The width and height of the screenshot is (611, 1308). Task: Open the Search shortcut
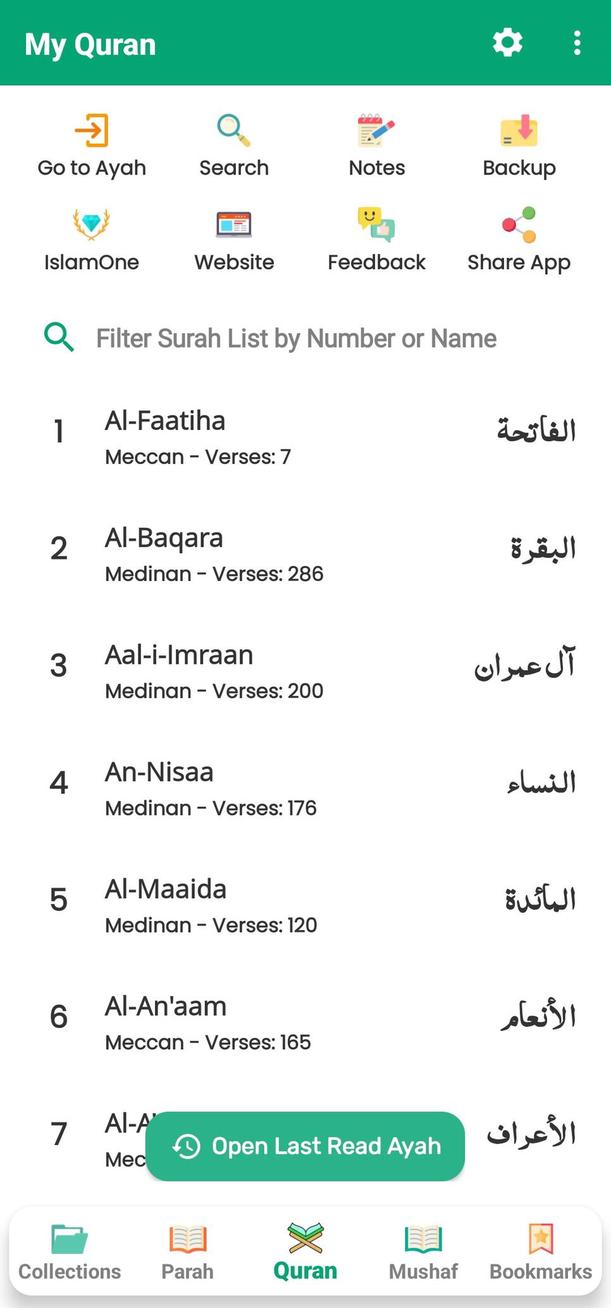click(234, 147)
